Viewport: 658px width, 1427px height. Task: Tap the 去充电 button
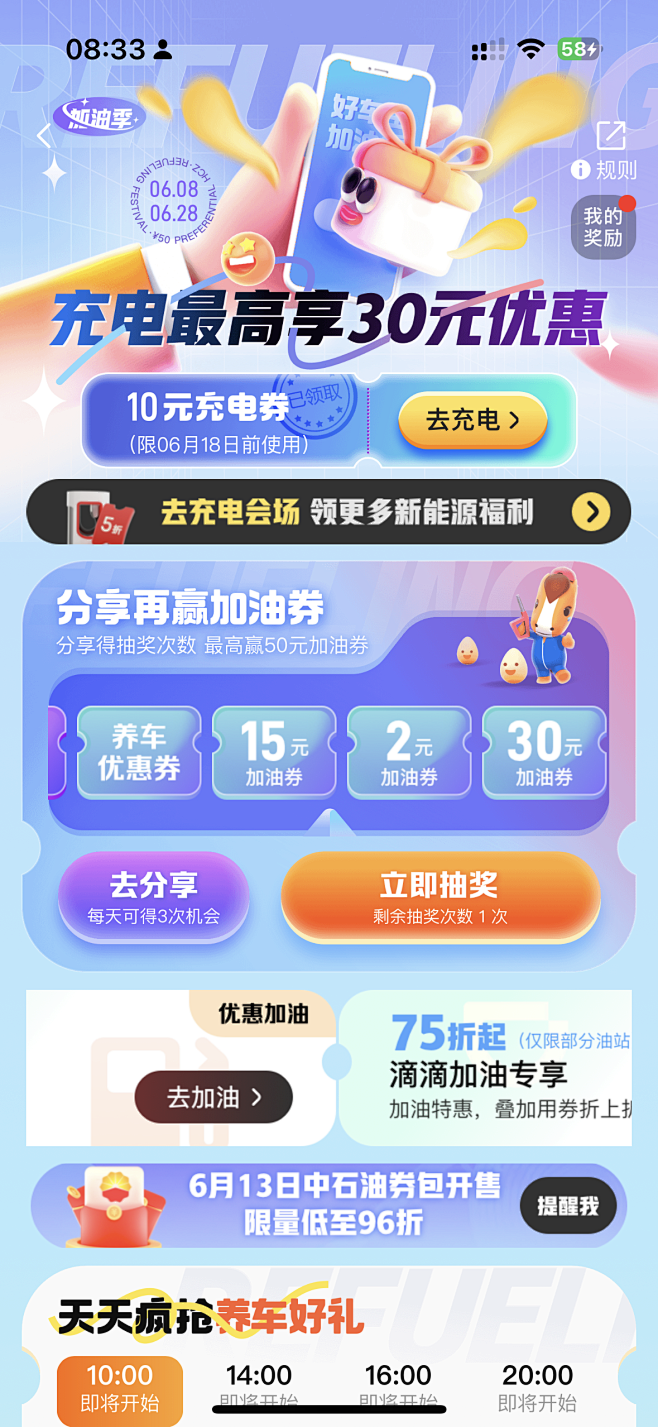coord(472,420)
